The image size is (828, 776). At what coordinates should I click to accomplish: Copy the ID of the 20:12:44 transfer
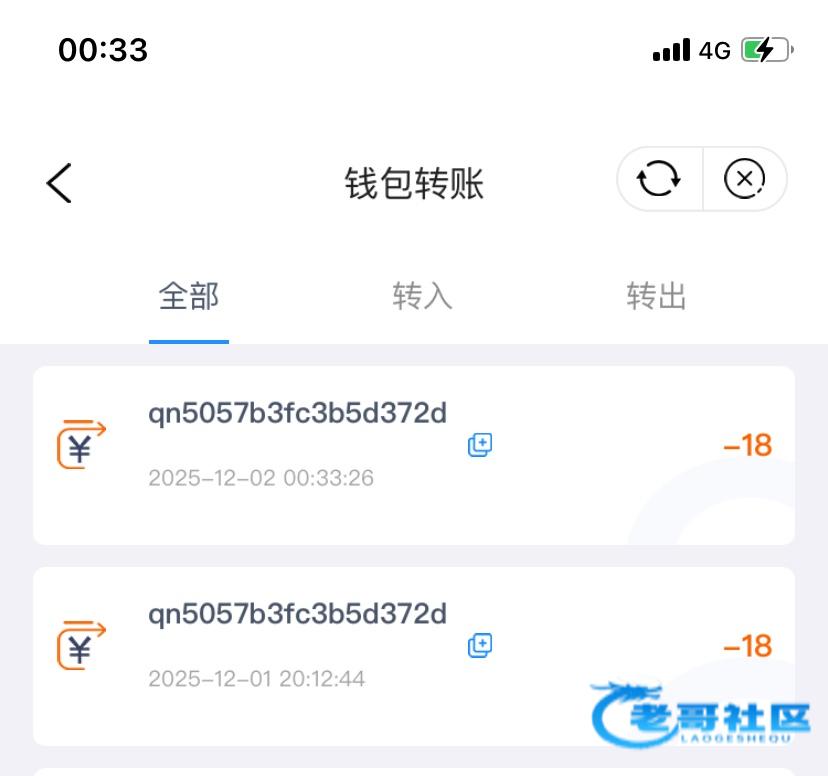(480, 646)
